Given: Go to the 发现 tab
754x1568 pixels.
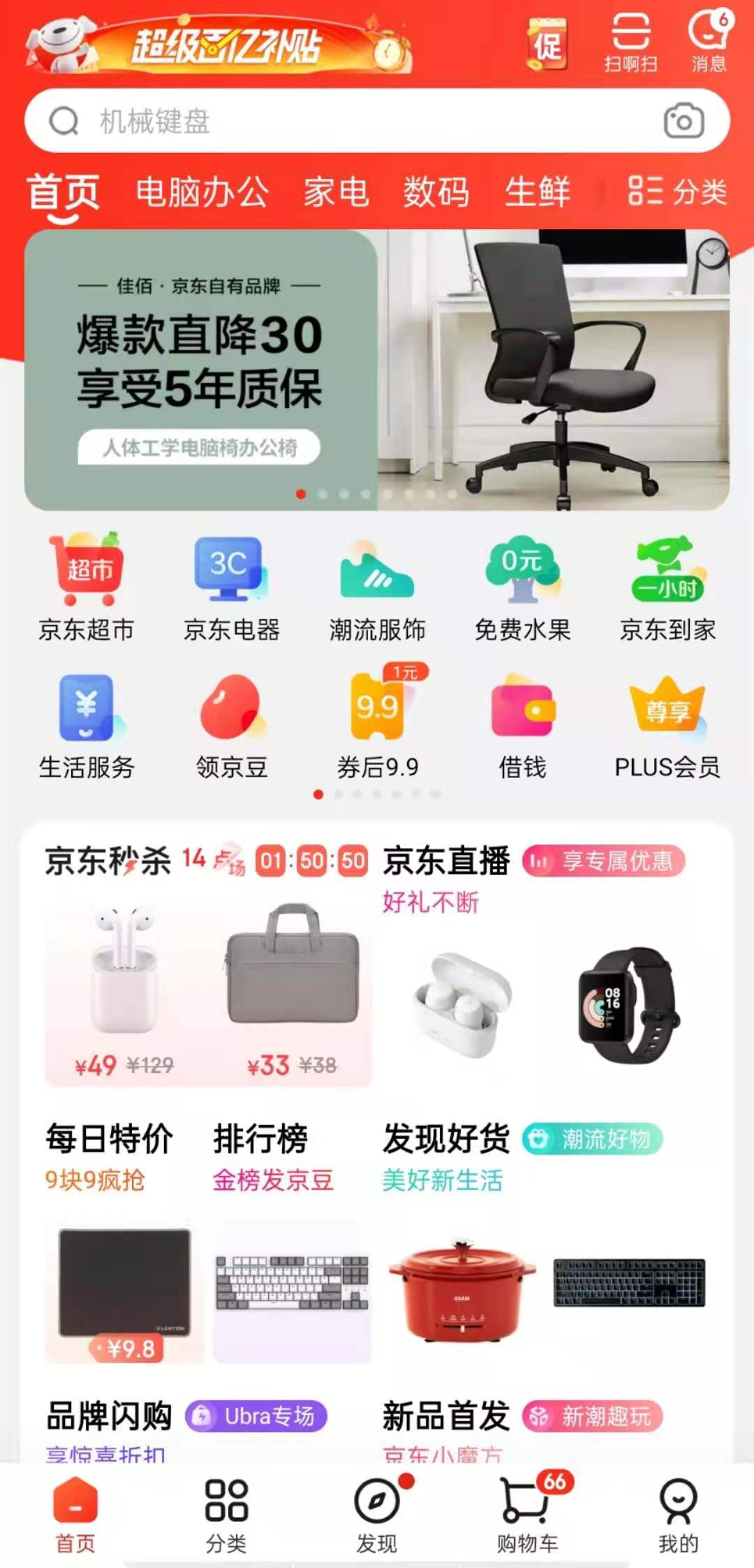Looking at the screenshot, I should (377, 1513).
